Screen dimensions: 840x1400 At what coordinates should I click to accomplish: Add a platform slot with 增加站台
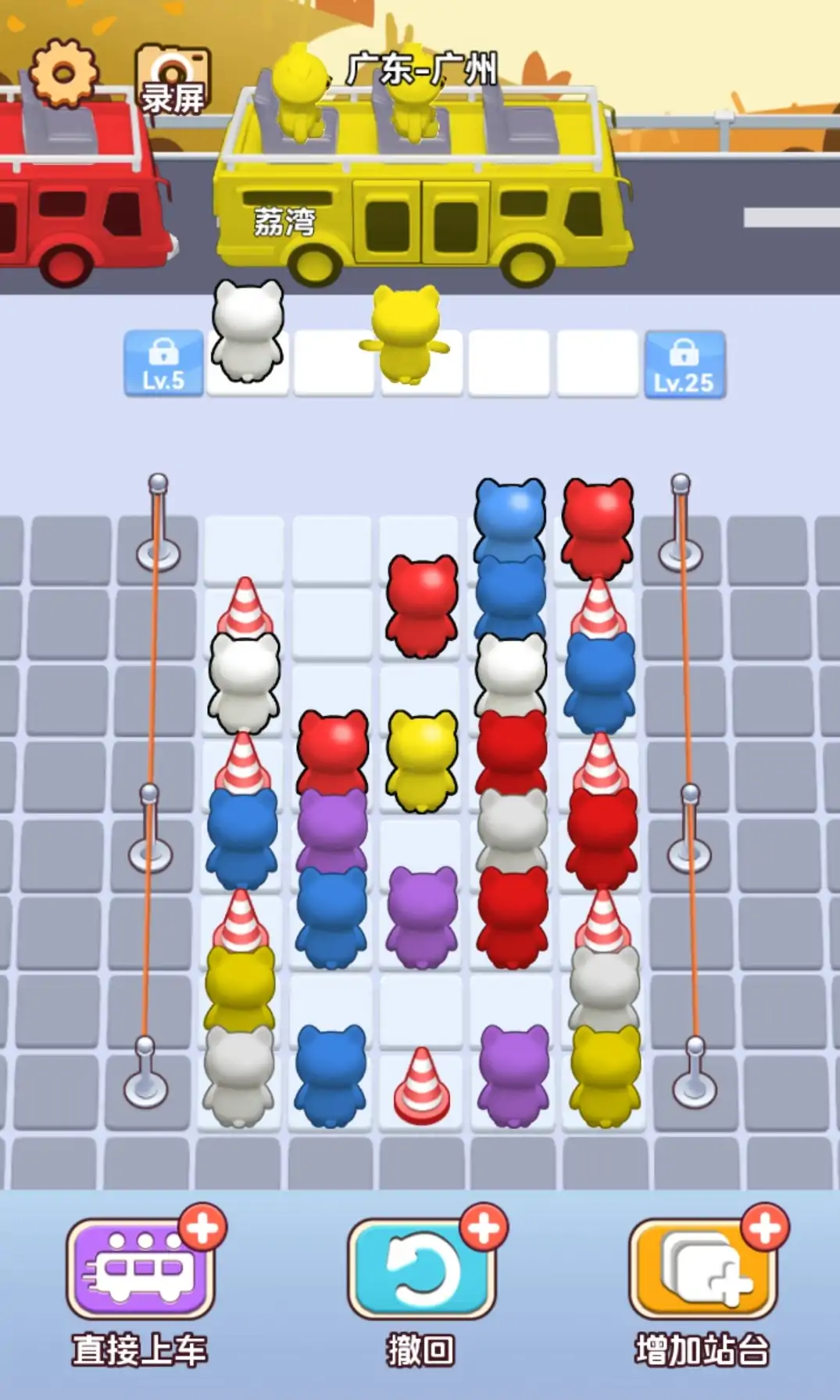pyautogui.click(x=702, y=1268)
